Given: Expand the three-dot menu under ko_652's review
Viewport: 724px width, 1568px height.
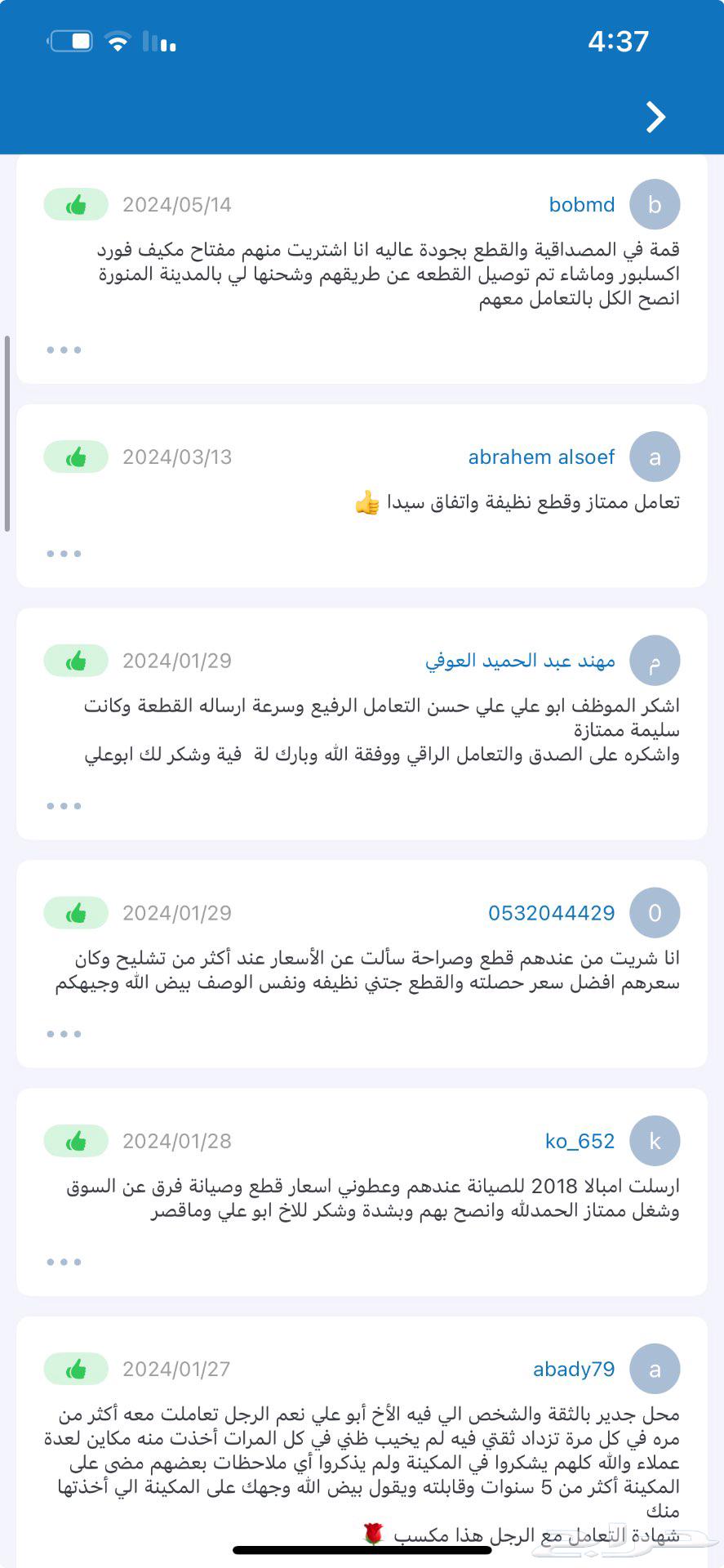Looking at the screenshot, I should 64,1262.
